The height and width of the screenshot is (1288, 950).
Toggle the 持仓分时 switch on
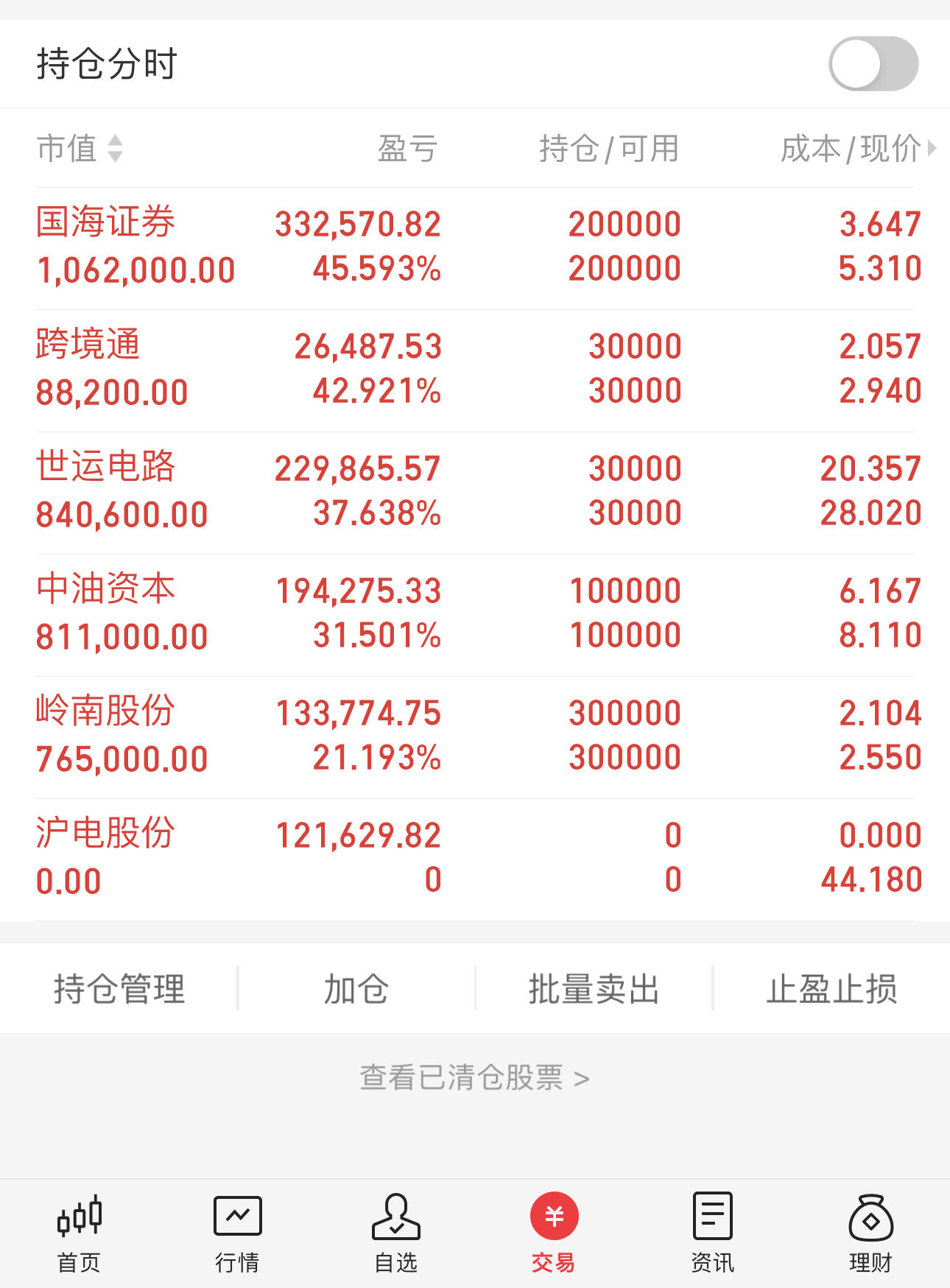(x=873, y=64)
